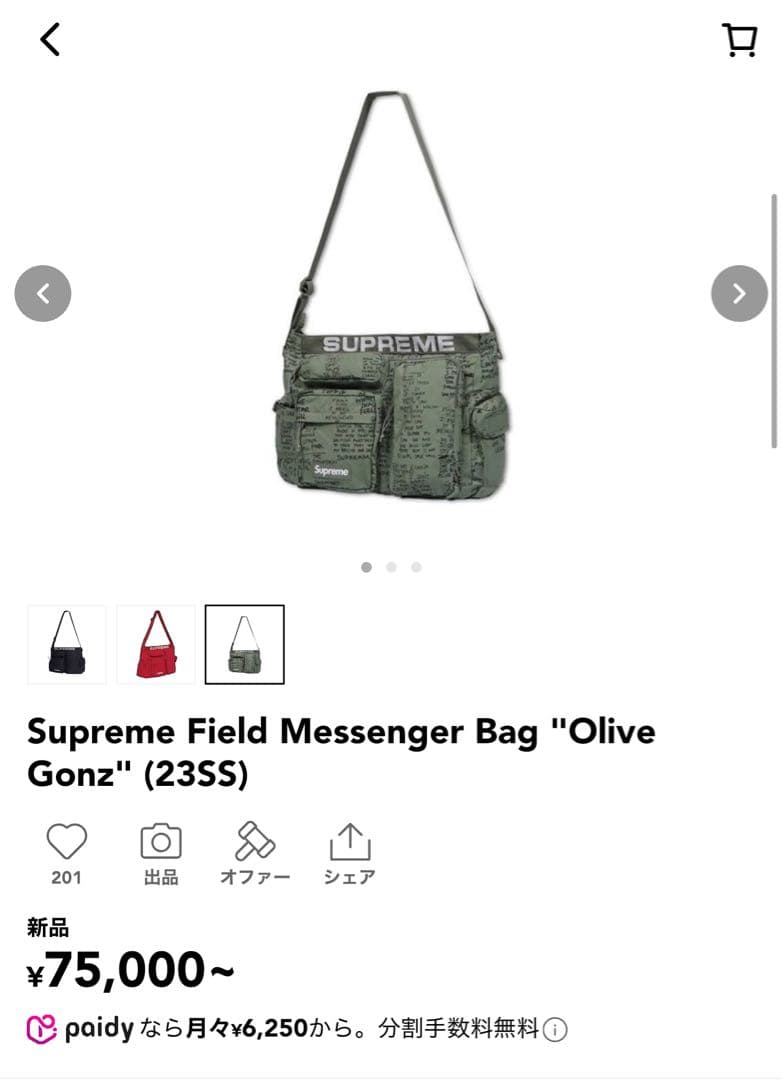
Task: Show the previous product photo
Action: [42, 293]
